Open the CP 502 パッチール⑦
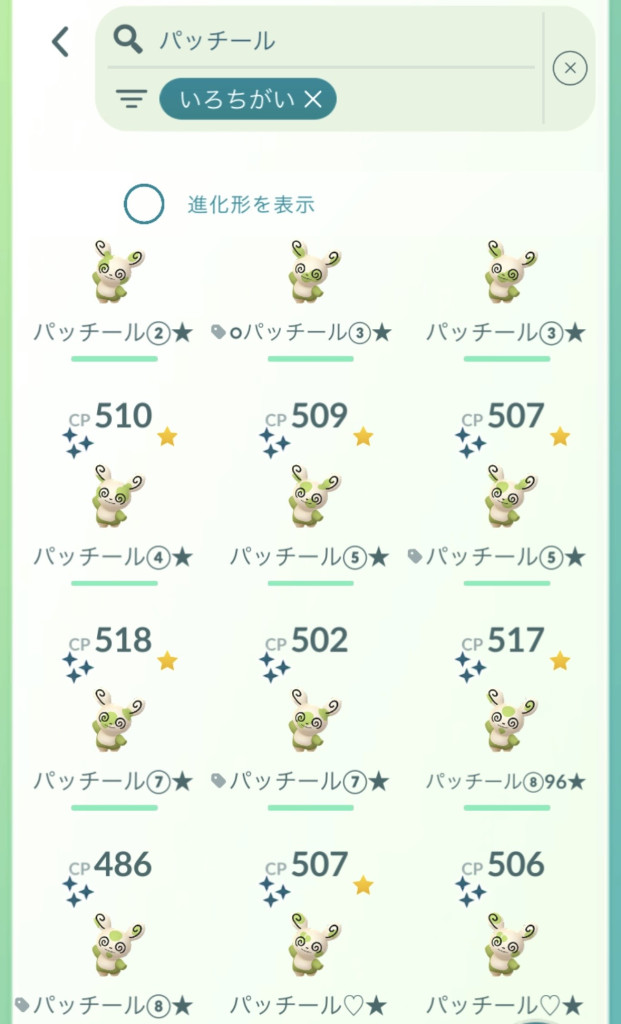The height and width of the screenshot is (1024, 621). click(312, 720)
